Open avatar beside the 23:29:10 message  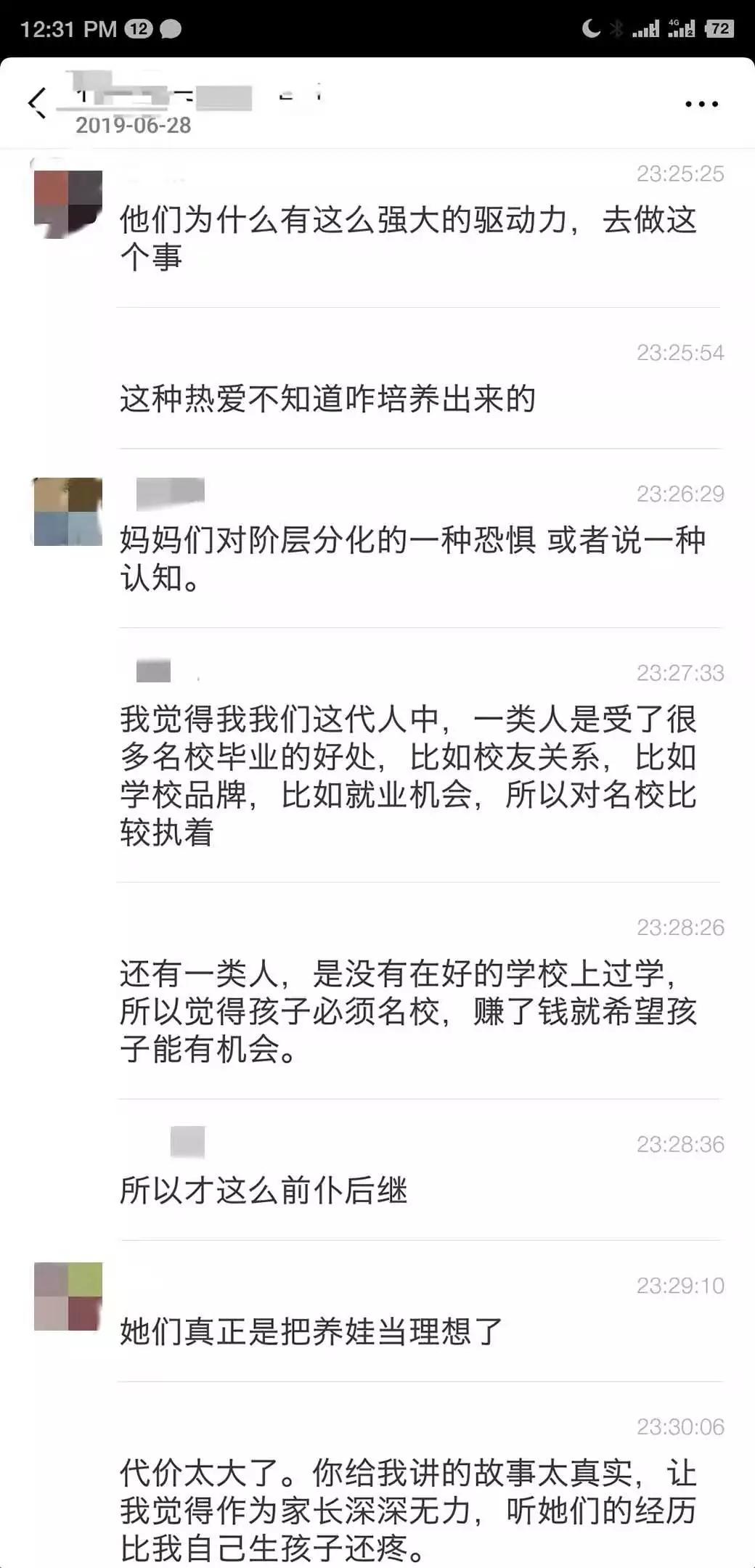click(68, 1296)
